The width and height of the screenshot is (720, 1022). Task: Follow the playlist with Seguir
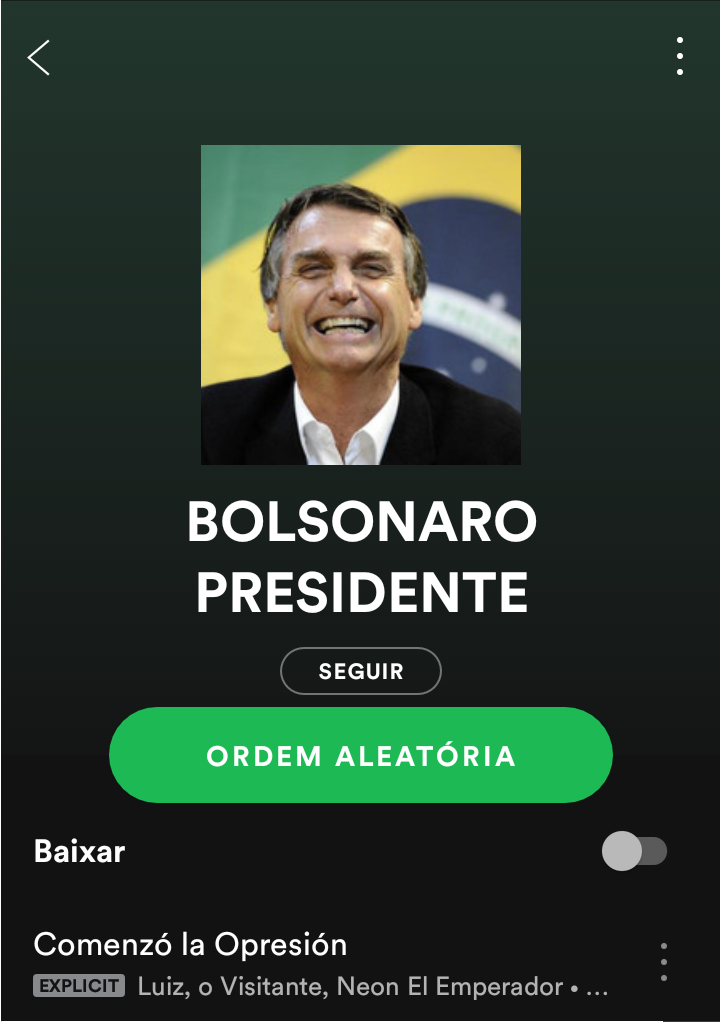click(361, 671)
